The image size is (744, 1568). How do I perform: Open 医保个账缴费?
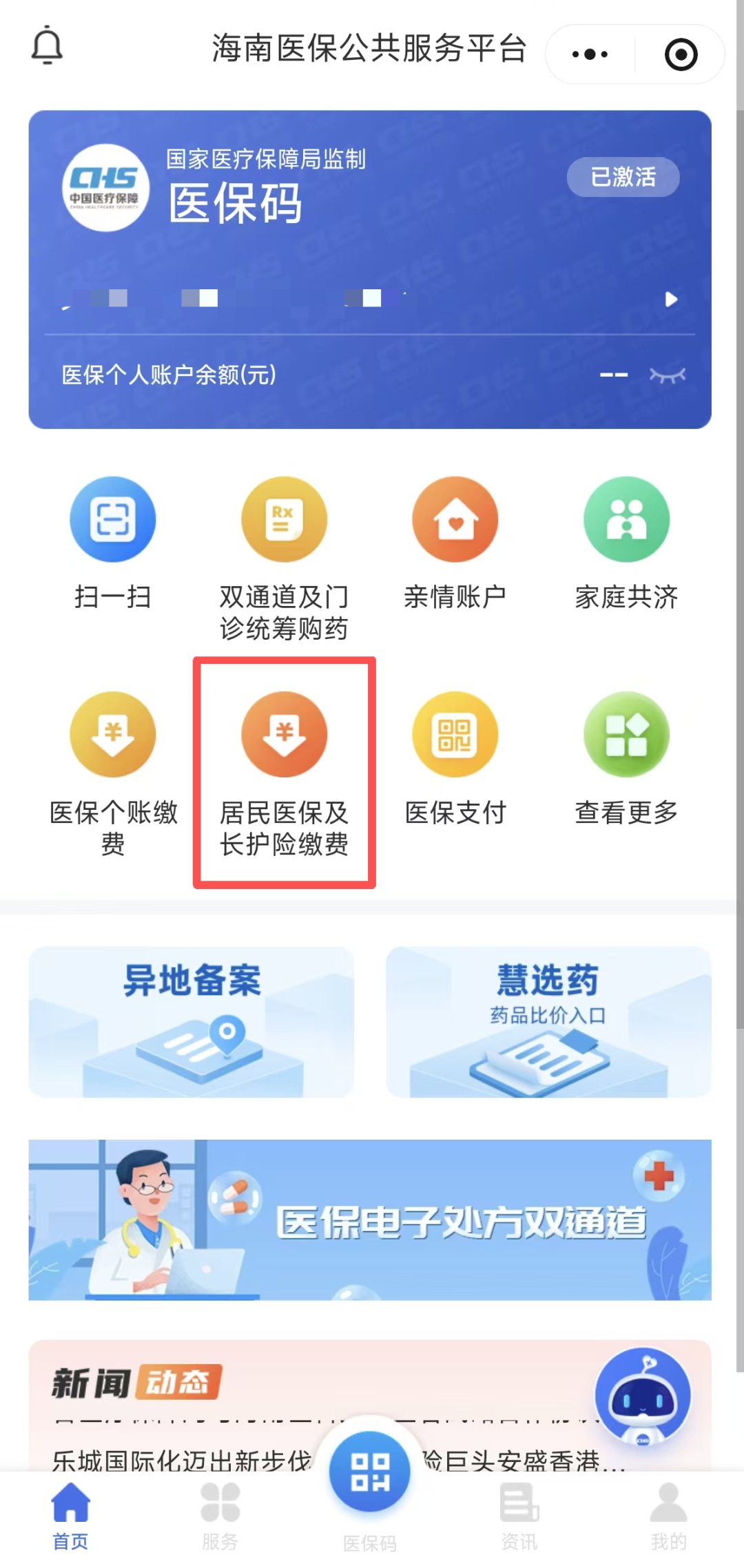pos(112,735)
